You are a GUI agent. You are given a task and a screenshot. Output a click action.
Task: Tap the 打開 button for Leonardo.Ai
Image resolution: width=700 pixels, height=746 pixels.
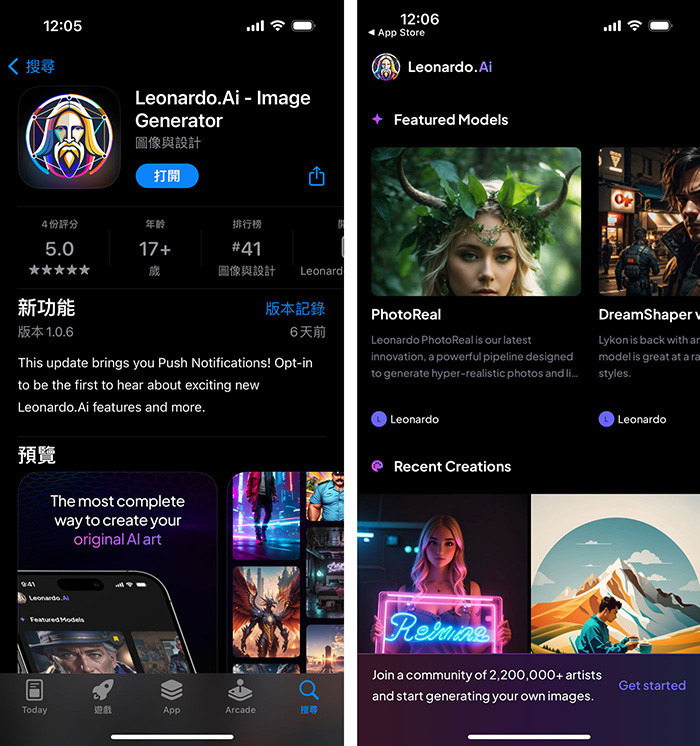[167, 175]
